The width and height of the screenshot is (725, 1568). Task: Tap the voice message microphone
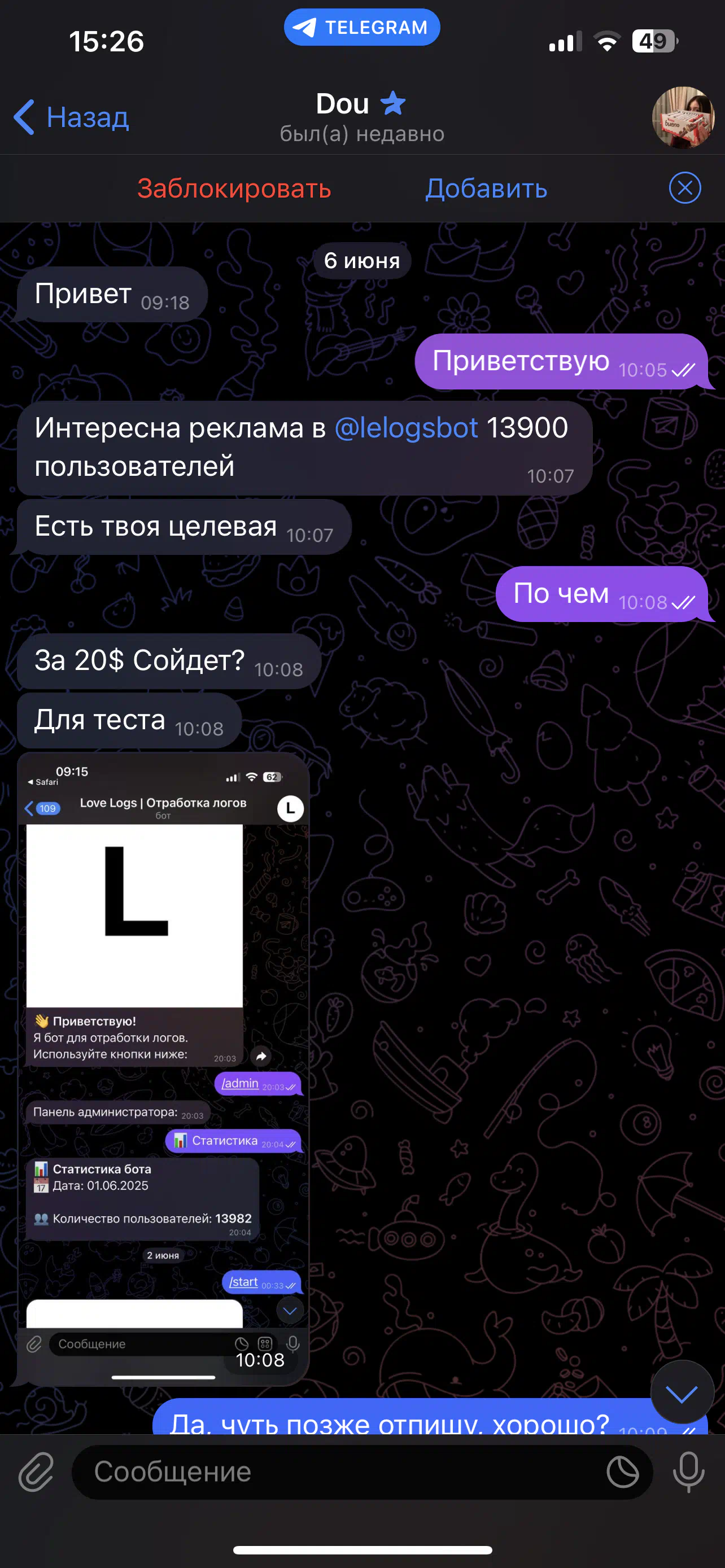[688, 1472]
